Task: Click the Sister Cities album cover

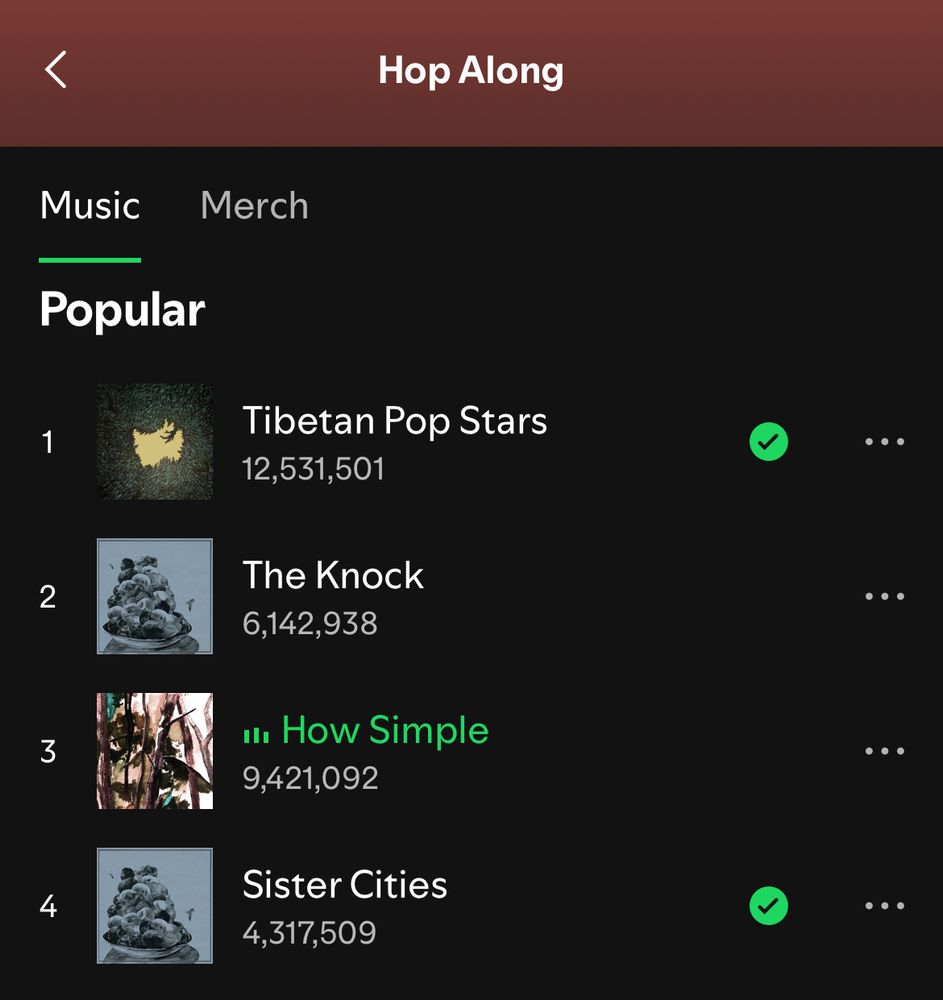Action: 155,906
